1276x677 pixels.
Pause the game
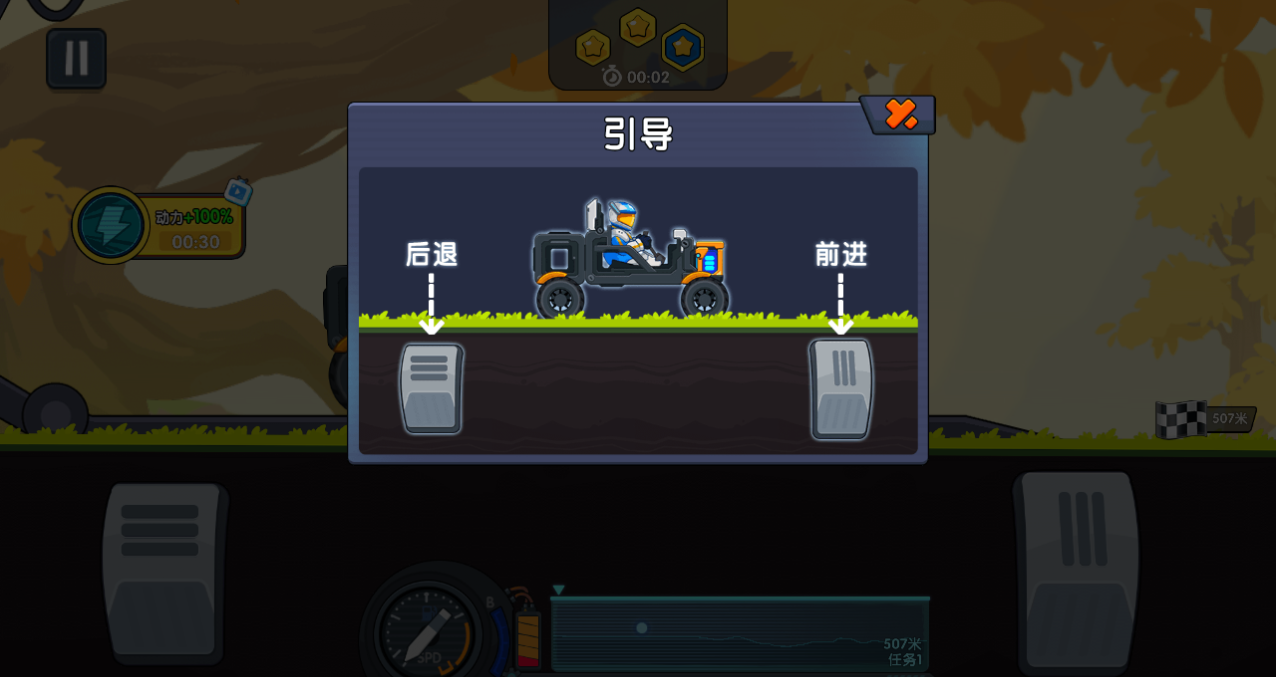(x=76, y=58)
